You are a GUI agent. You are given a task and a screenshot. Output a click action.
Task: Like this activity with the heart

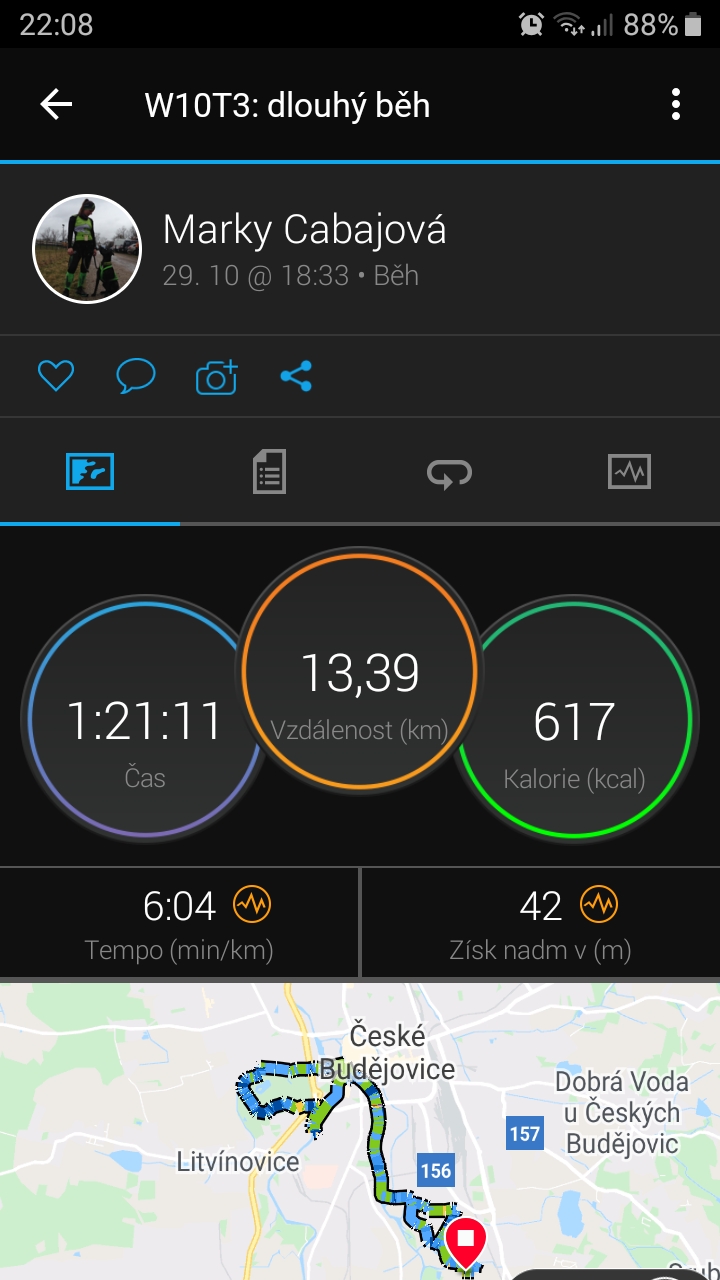click(56, 376)
